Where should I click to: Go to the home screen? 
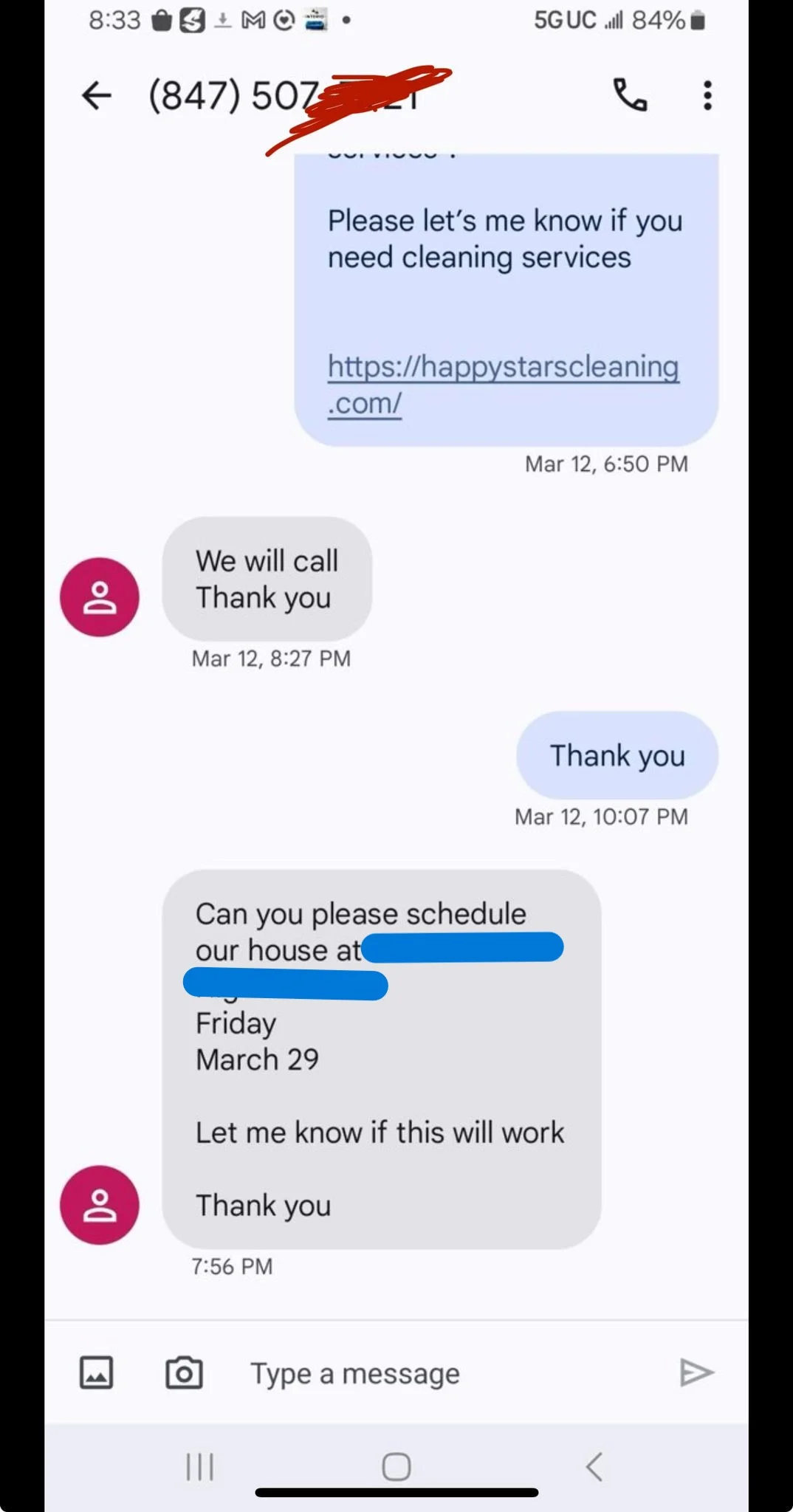[x=396, y=1466]
